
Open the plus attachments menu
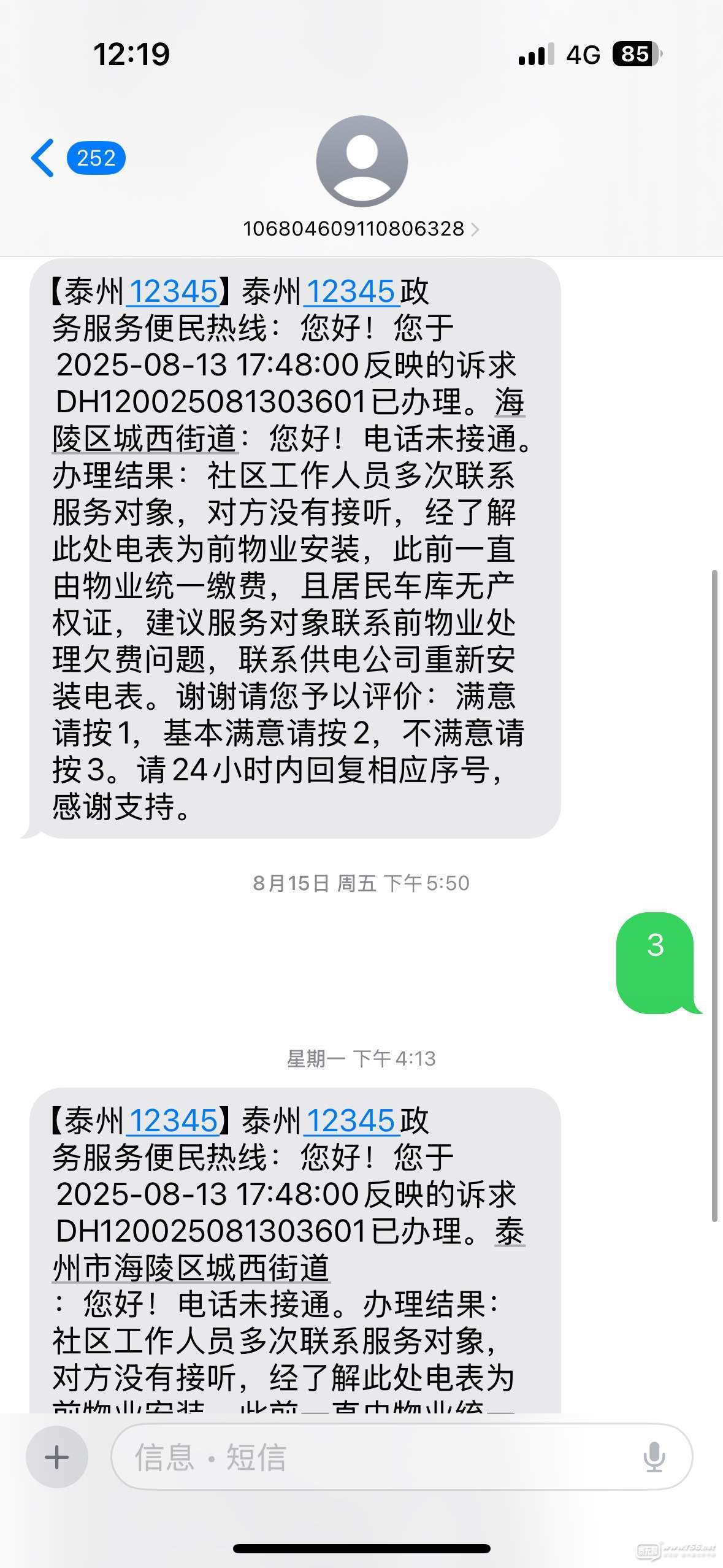point(57,1457)
